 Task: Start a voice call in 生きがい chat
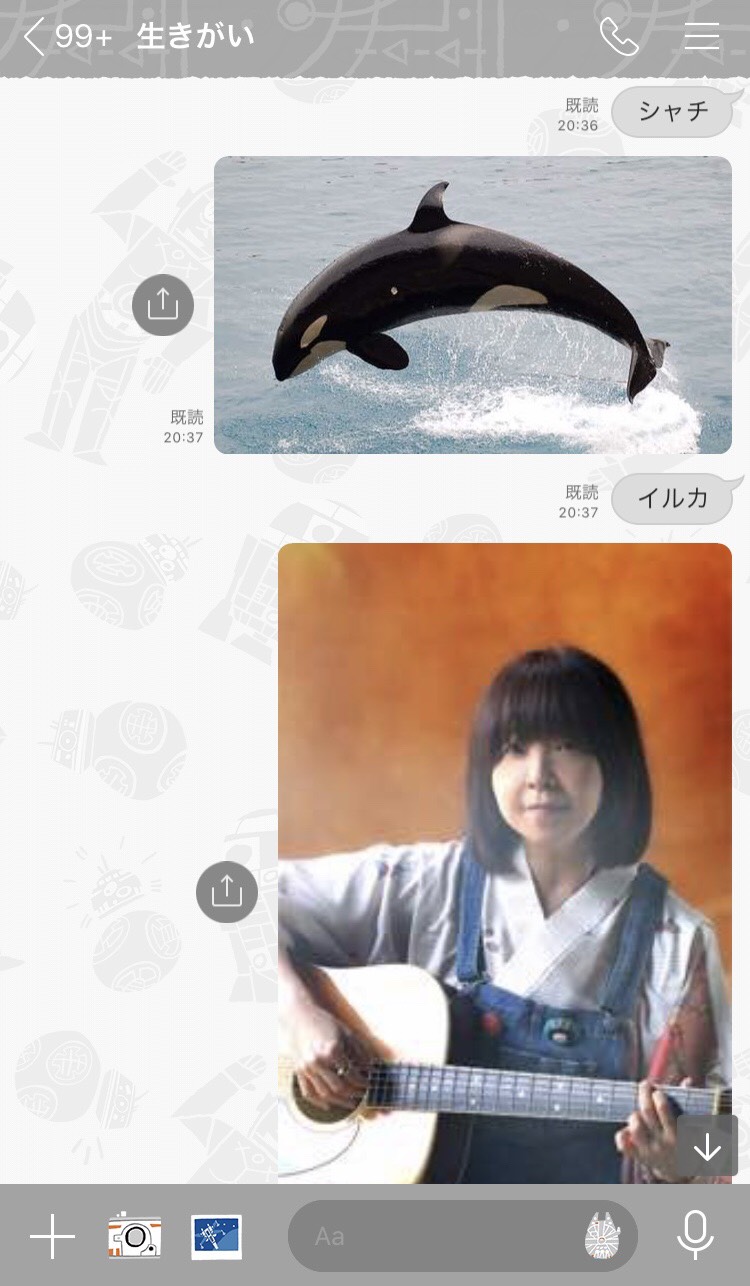pyautogui.click(x=618, y=37)
